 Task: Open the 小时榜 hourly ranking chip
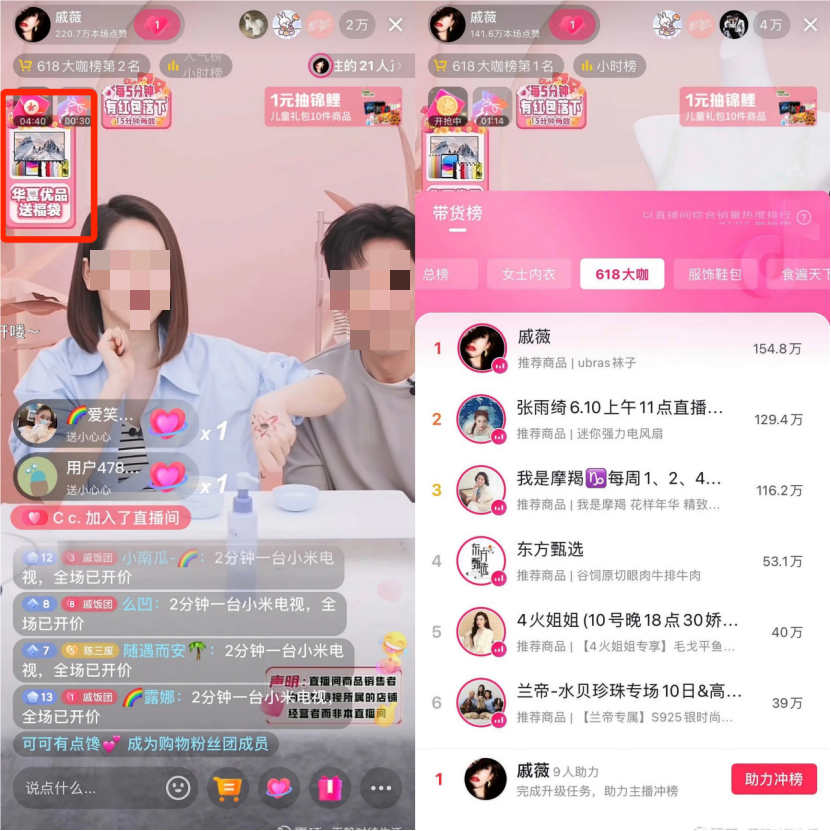coord(606,66)
